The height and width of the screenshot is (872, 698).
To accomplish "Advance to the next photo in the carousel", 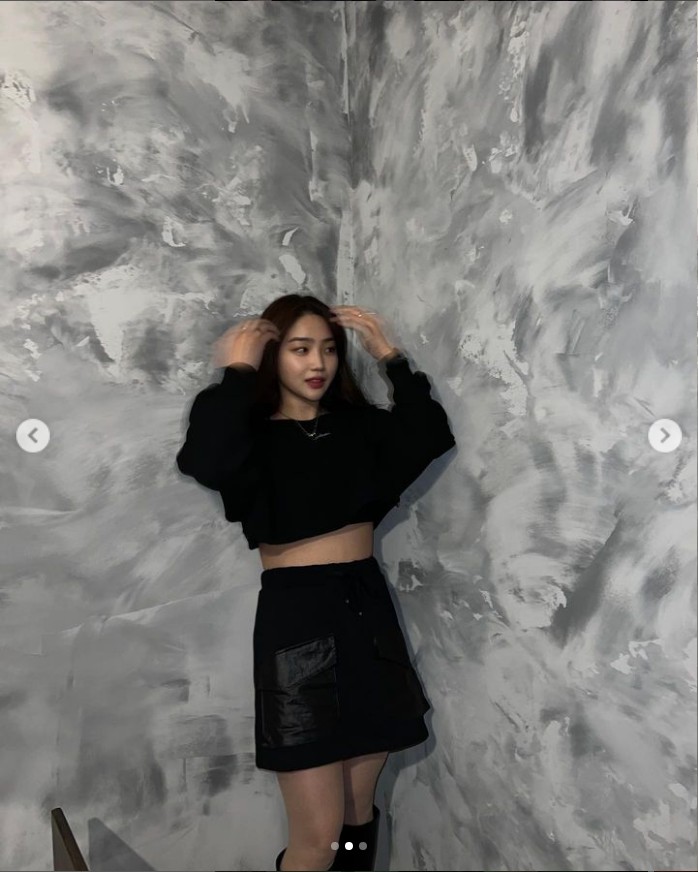I will coord(664,436).
